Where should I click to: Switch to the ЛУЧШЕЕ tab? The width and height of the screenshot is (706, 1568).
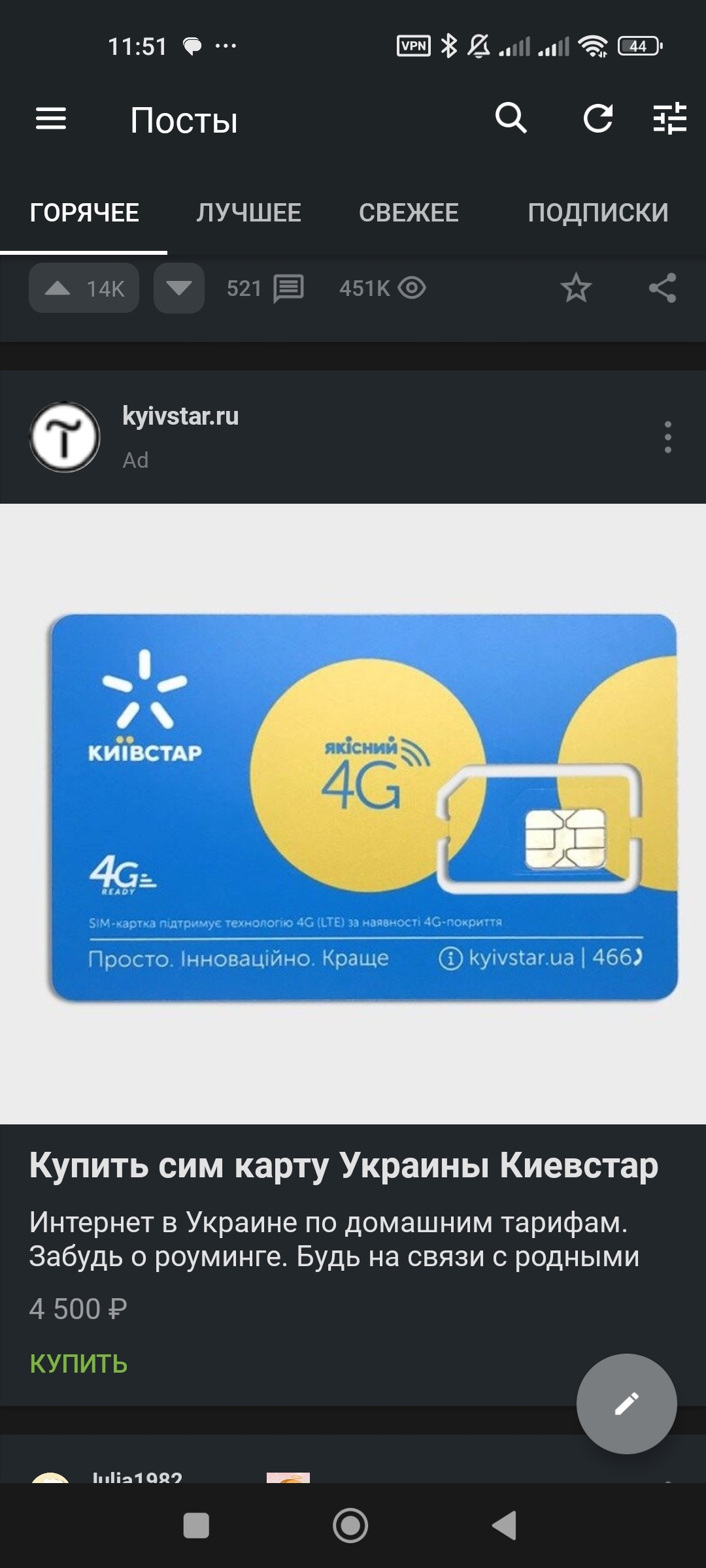[x=249, y=213]
